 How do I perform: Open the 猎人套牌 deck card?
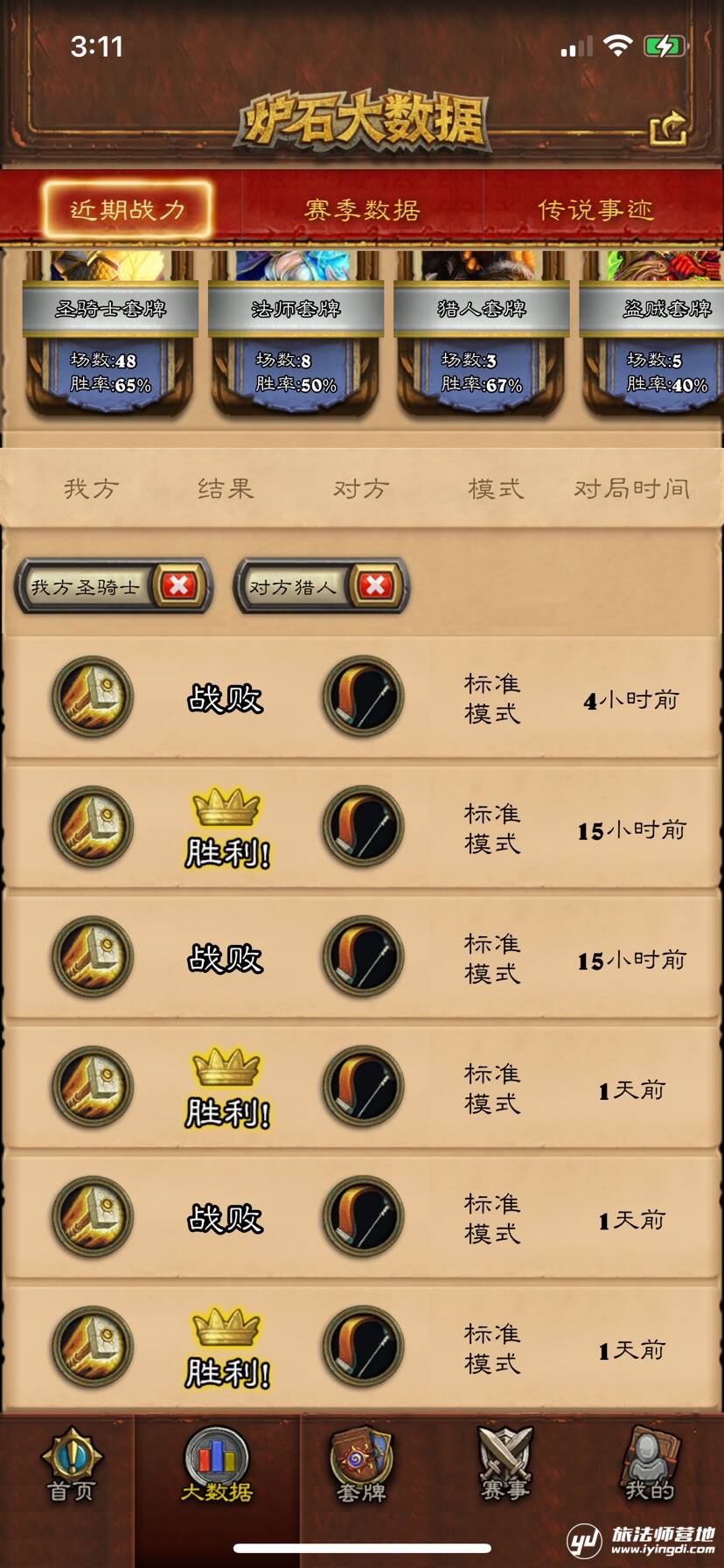pyautogui.click(x=481, y=334)
